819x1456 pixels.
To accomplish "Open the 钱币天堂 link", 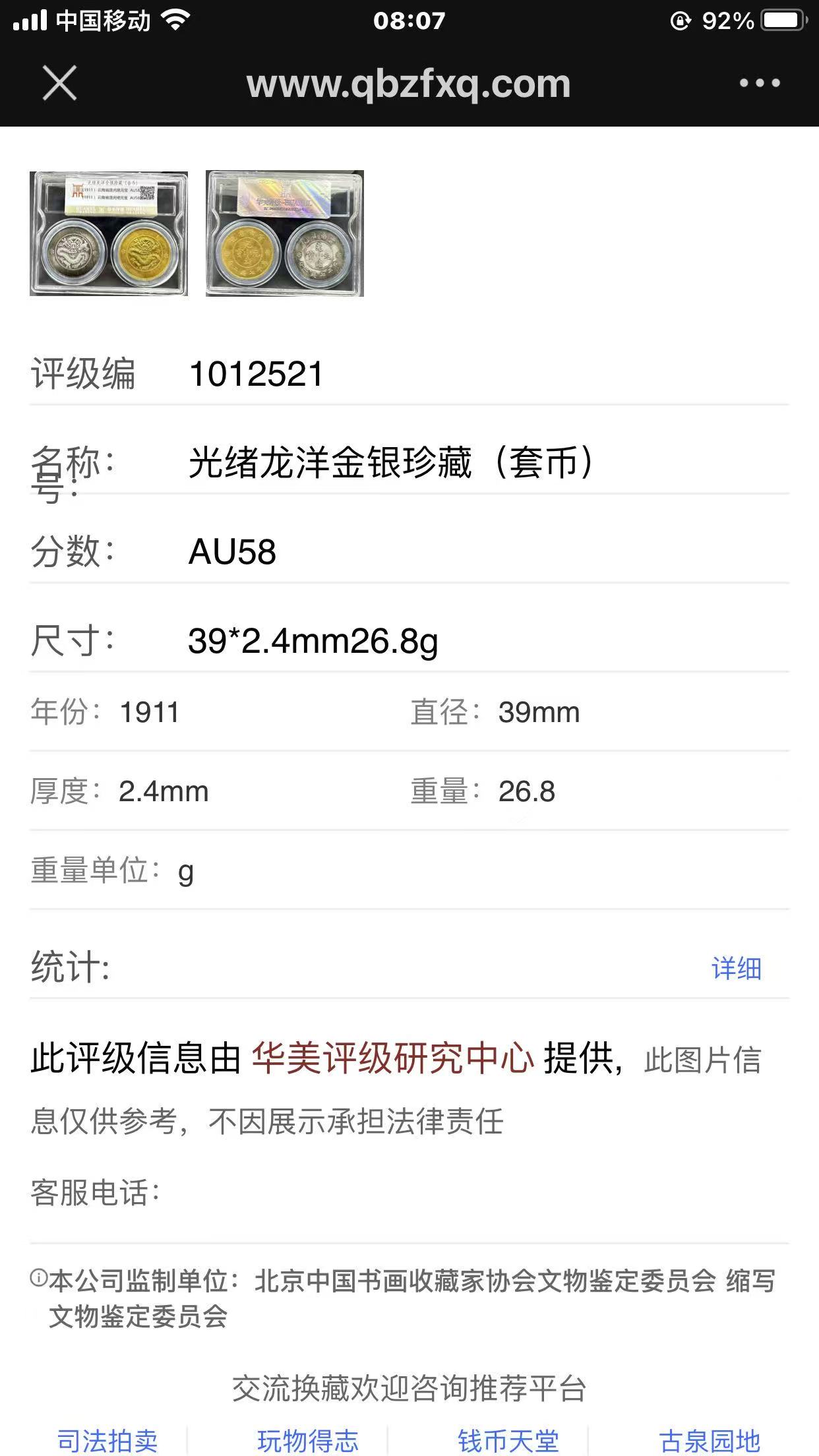I will pyautogui.click(x=508, y=1441).
